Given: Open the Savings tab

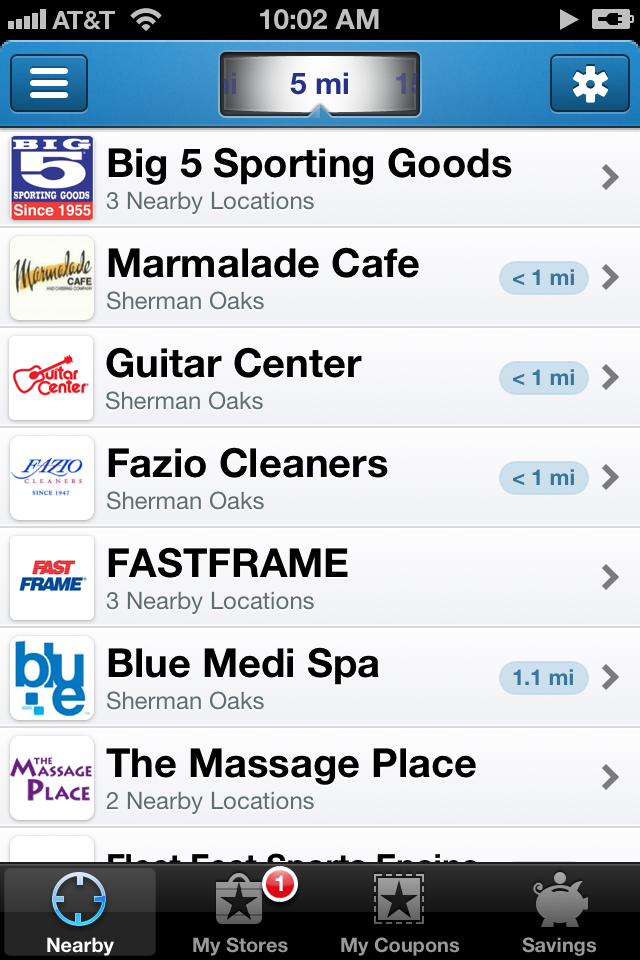Looking at the screenshot, I should coord(559,912).
